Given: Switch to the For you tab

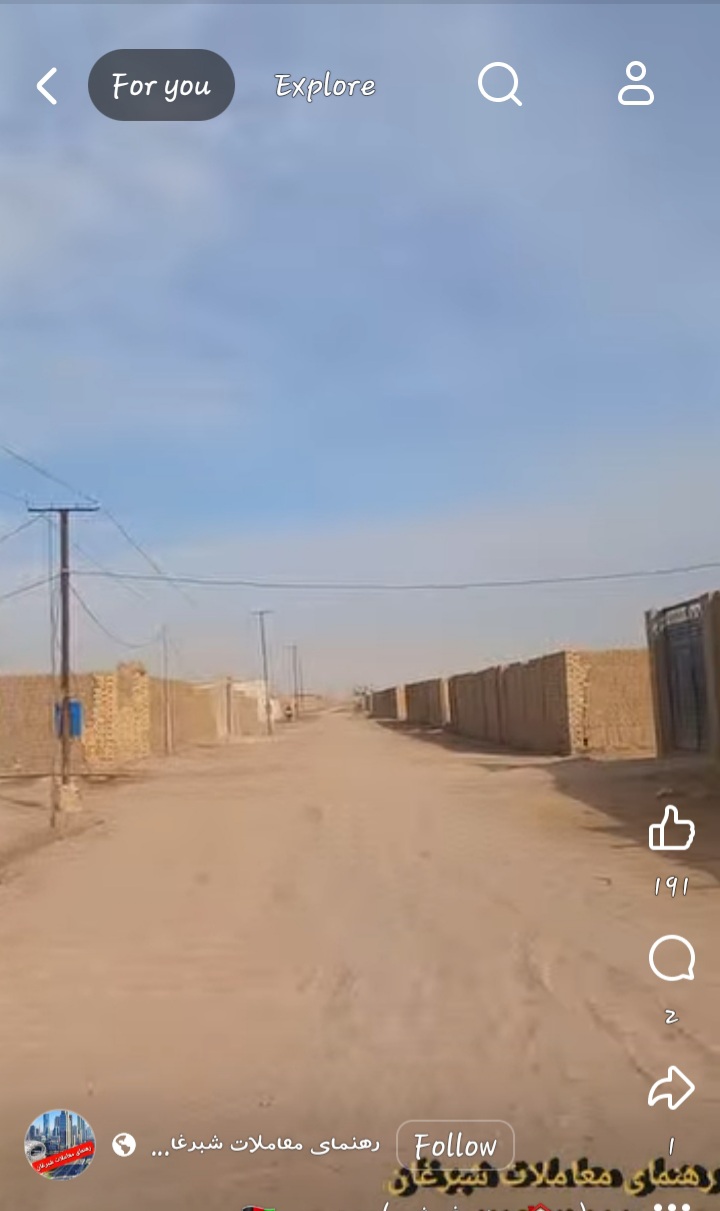Looking at the screenshot, I should 161,86.
